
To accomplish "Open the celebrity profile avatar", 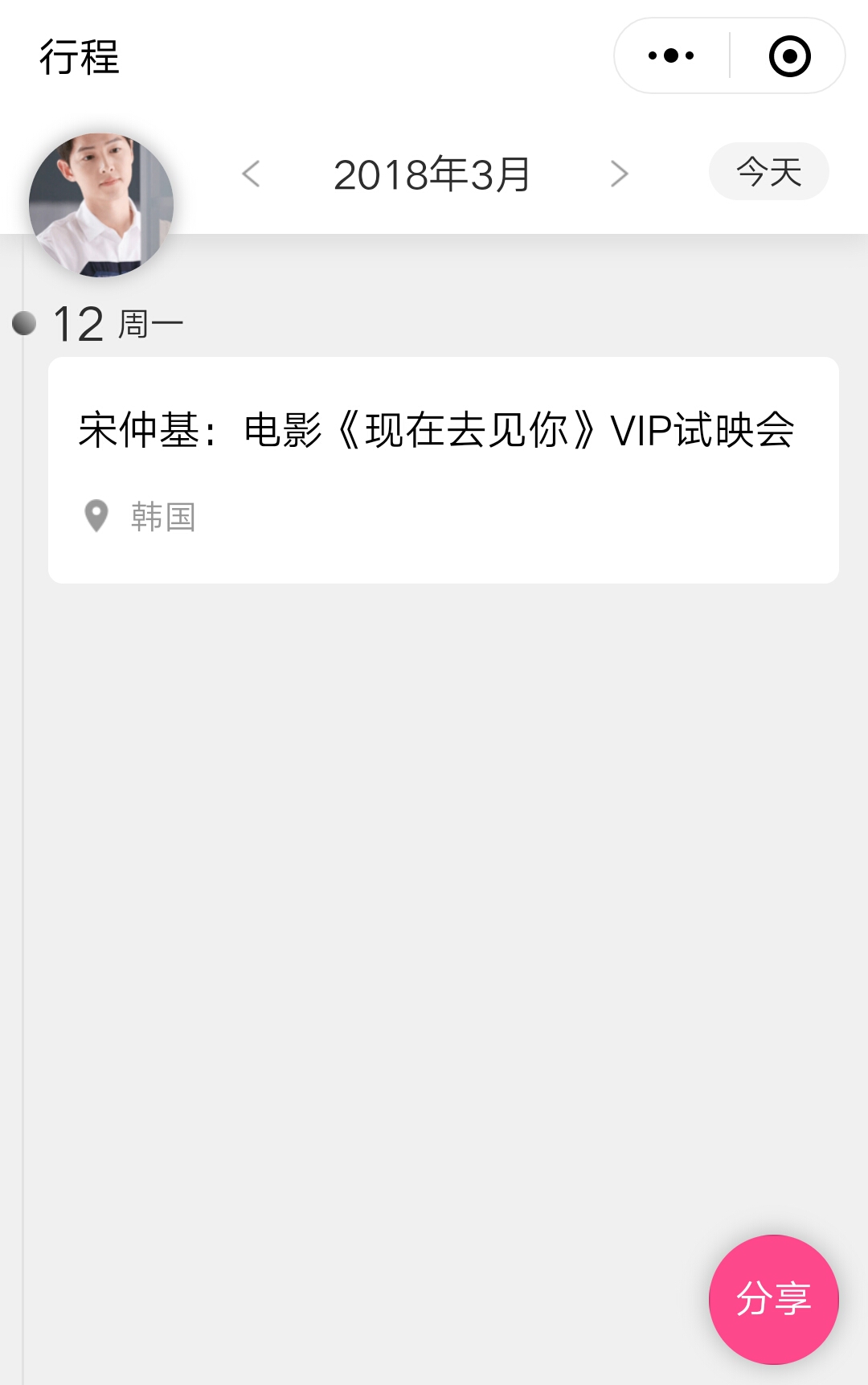I will (101, 206).
